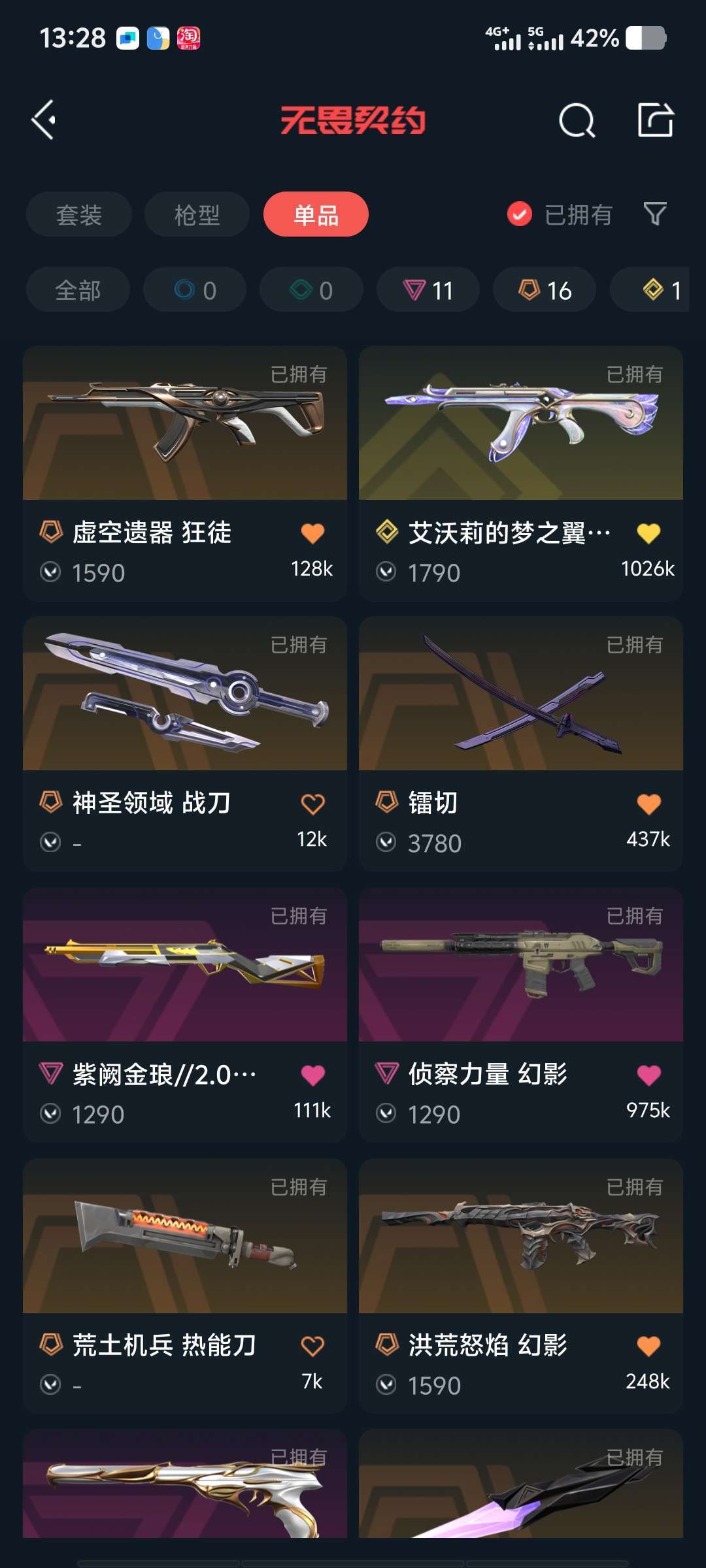Filter by the tier chip showing 16

pyautogui.click(x=545, y=289)
